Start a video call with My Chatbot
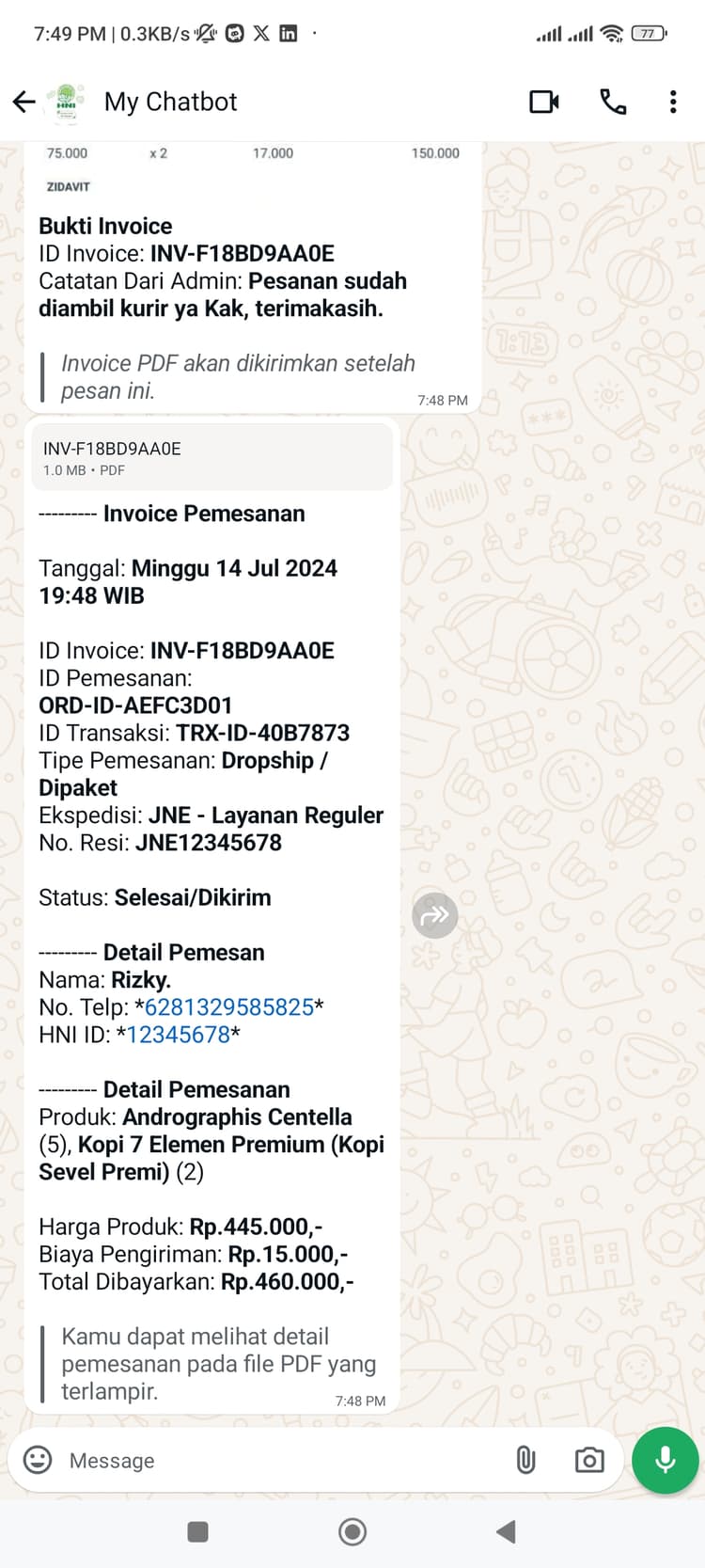 click(x=543, y=102)
